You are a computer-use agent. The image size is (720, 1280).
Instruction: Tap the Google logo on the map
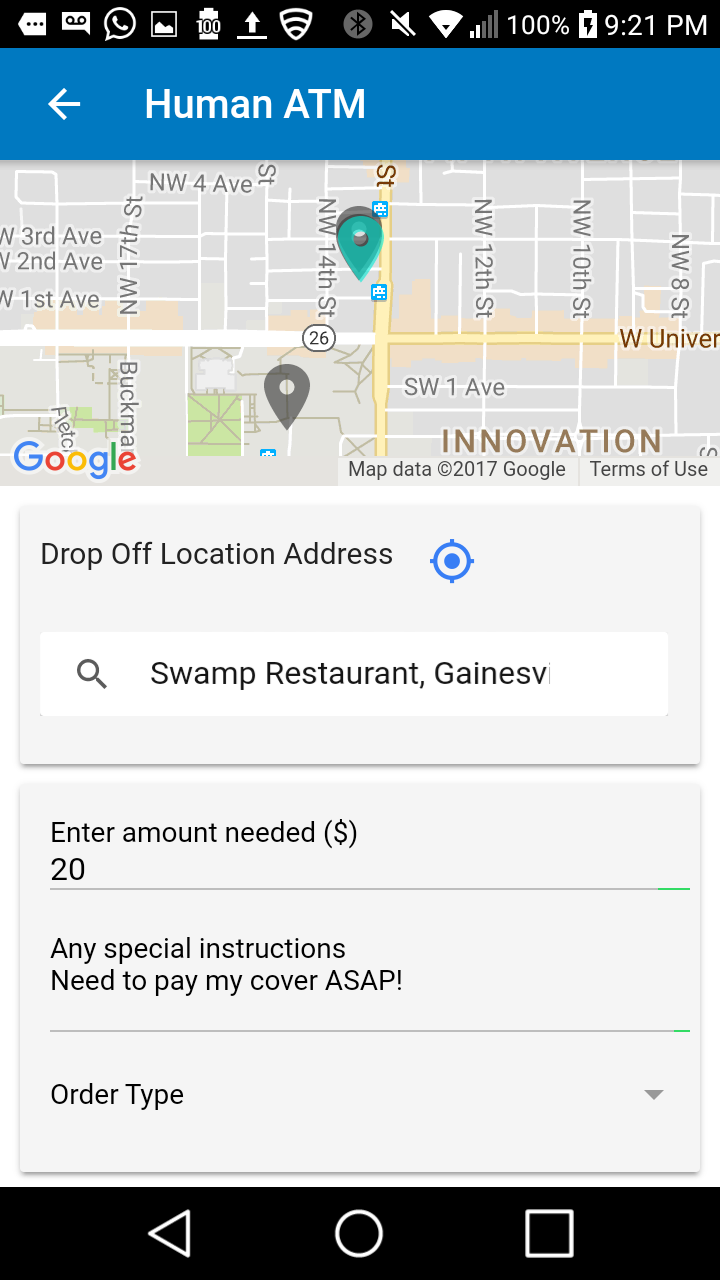(x=73, y=459)
